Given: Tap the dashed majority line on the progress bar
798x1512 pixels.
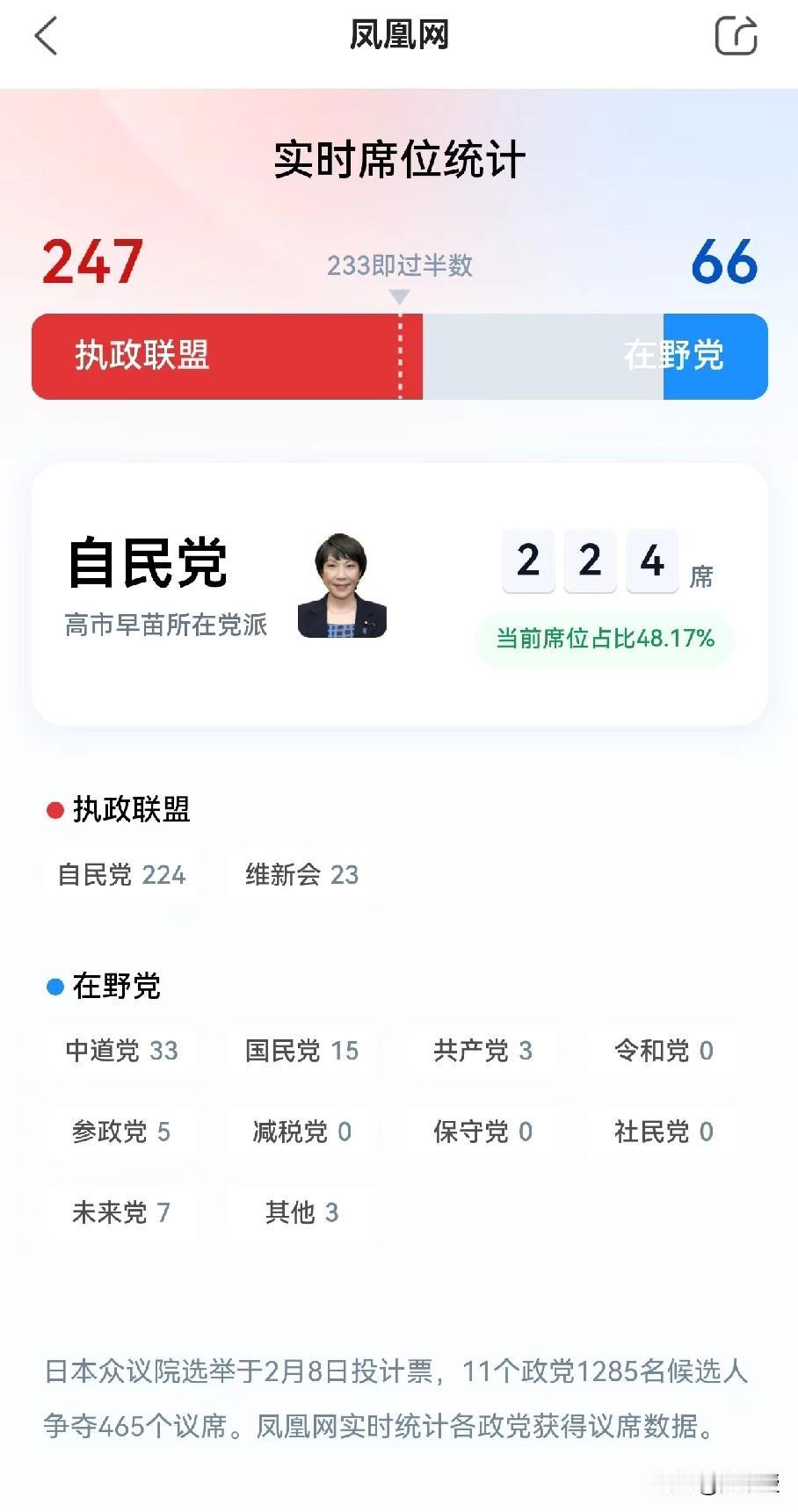Looking at the screenshot, I should (x=402, y=357).
